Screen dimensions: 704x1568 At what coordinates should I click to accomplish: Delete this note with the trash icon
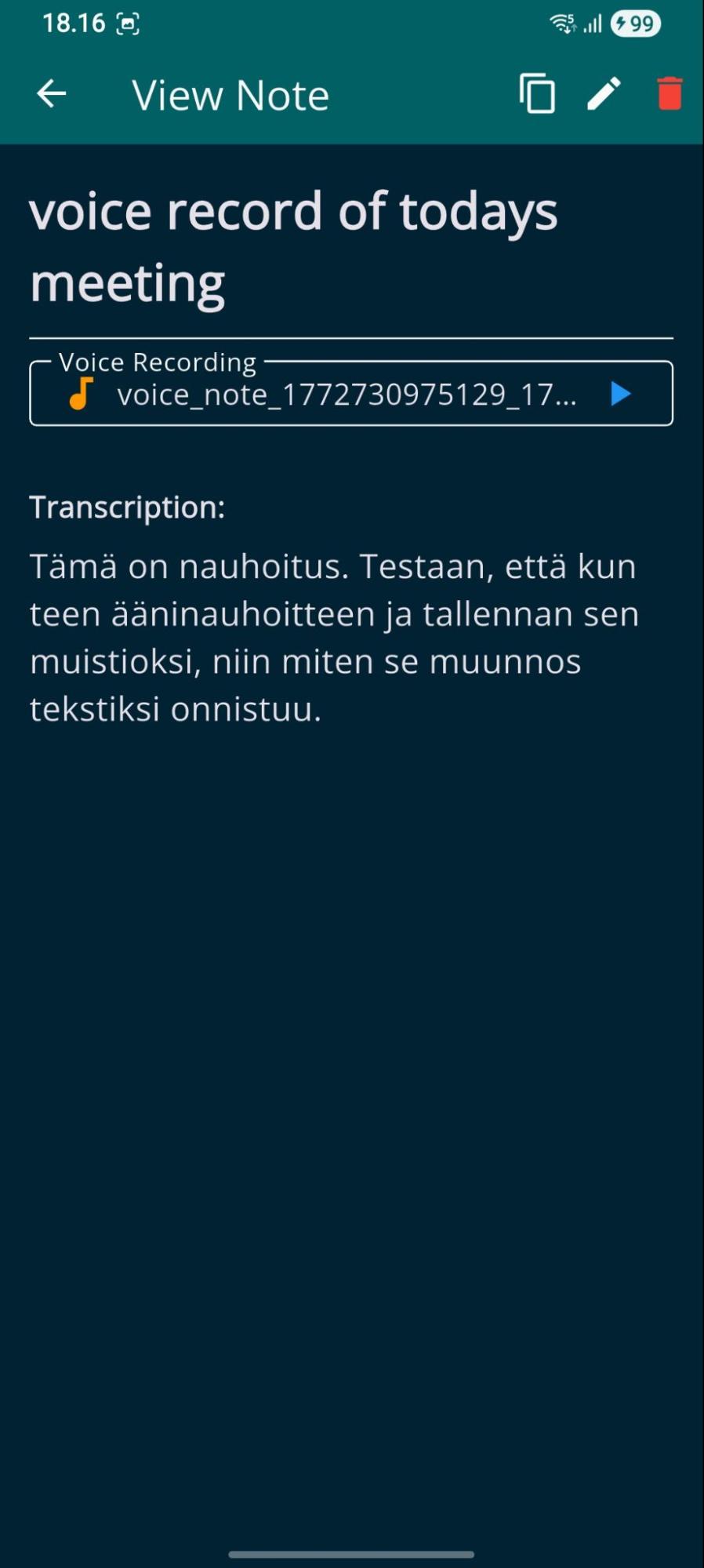point(669,94)
